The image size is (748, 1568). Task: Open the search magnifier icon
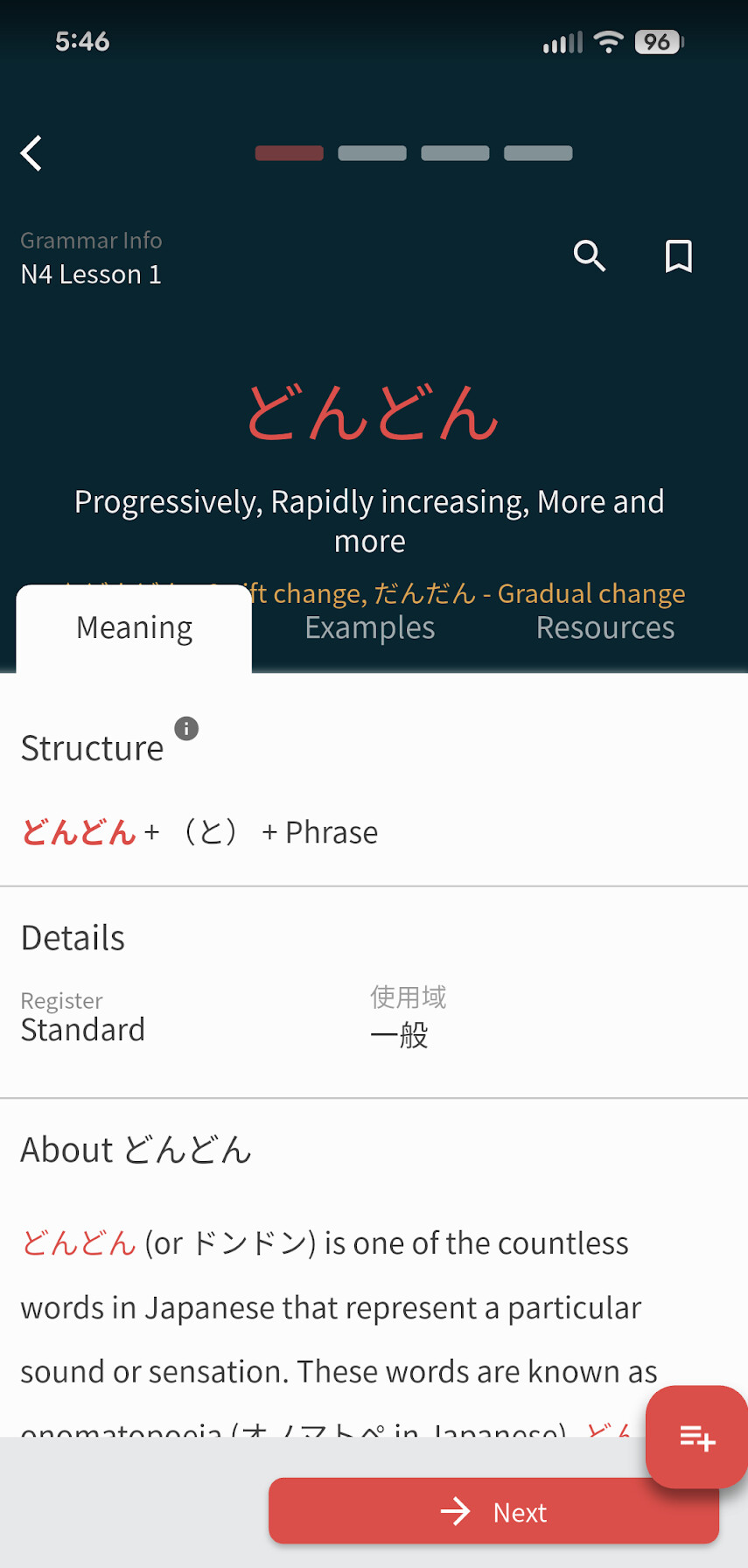click(590, 256)
